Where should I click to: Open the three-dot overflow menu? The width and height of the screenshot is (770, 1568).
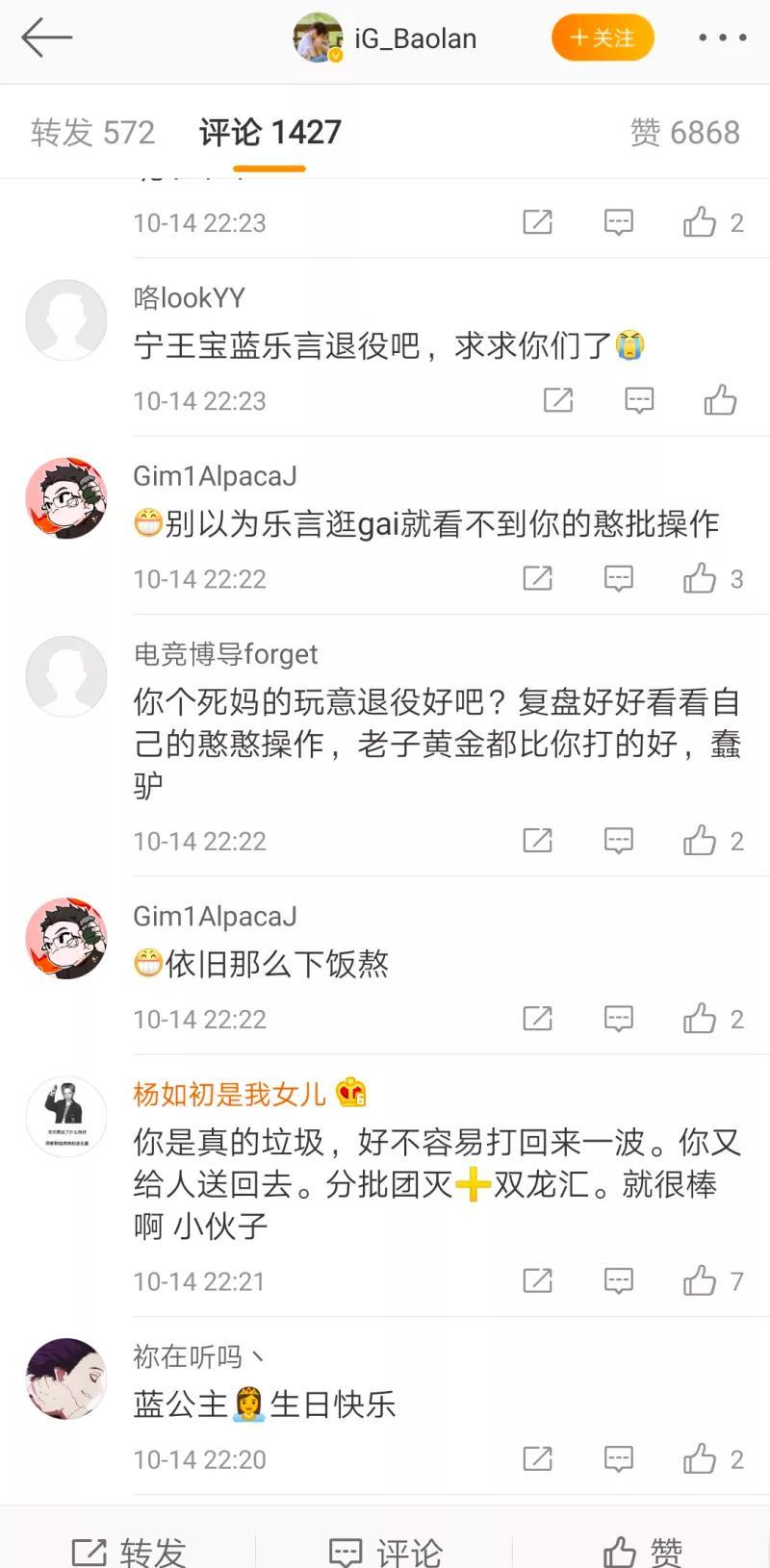(722, 38)
